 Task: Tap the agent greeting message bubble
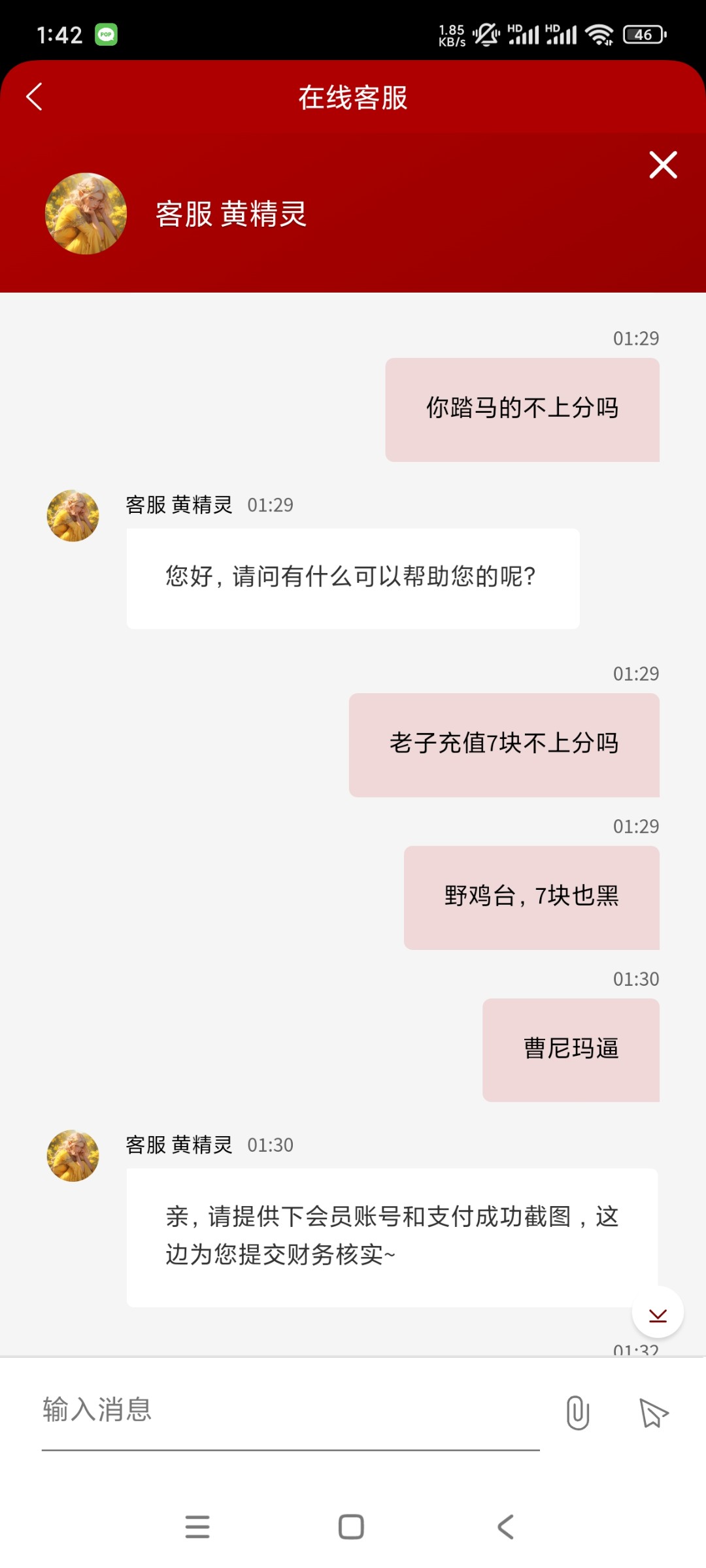coord(352,577)
